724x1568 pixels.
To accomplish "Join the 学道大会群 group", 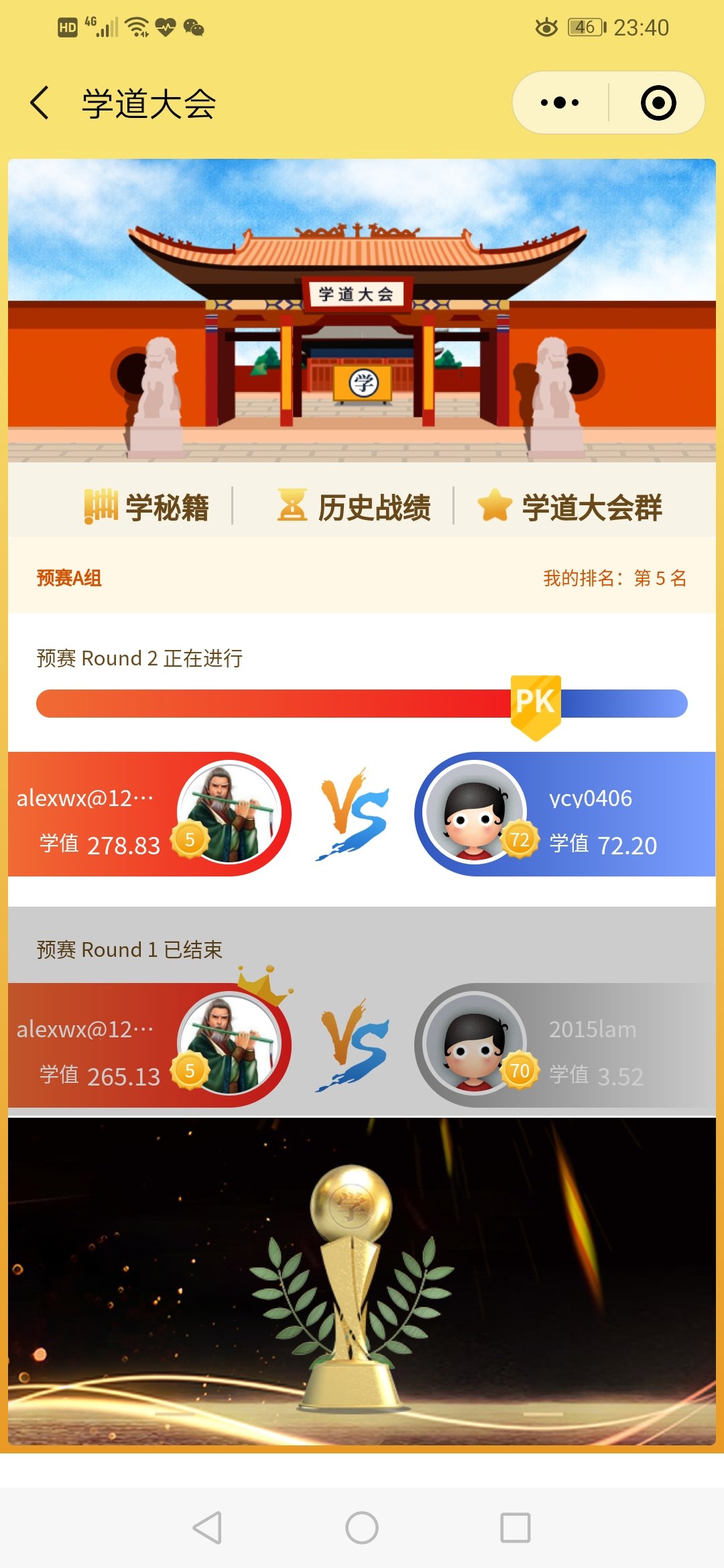I will 570,507.
